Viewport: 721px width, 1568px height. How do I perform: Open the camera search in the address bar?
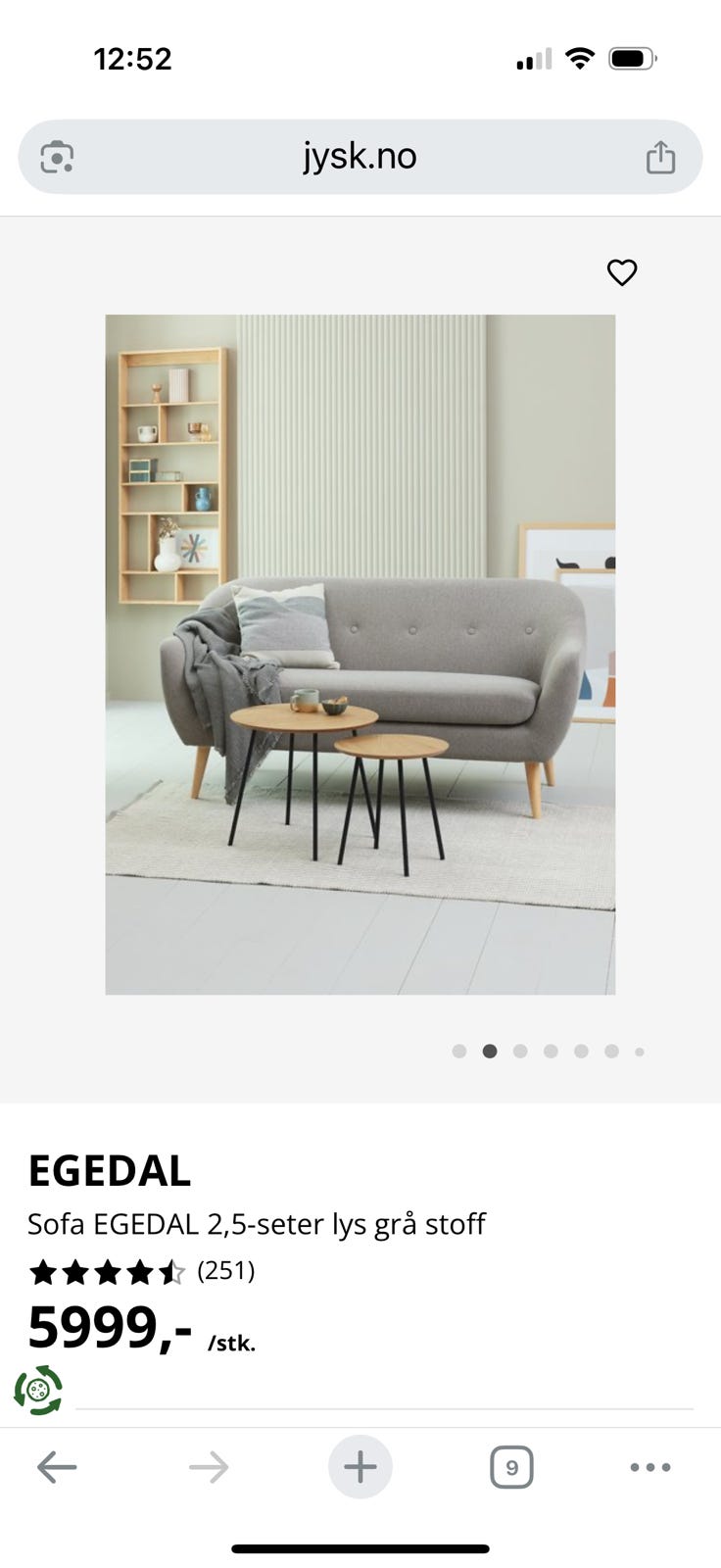click(56, 156)
